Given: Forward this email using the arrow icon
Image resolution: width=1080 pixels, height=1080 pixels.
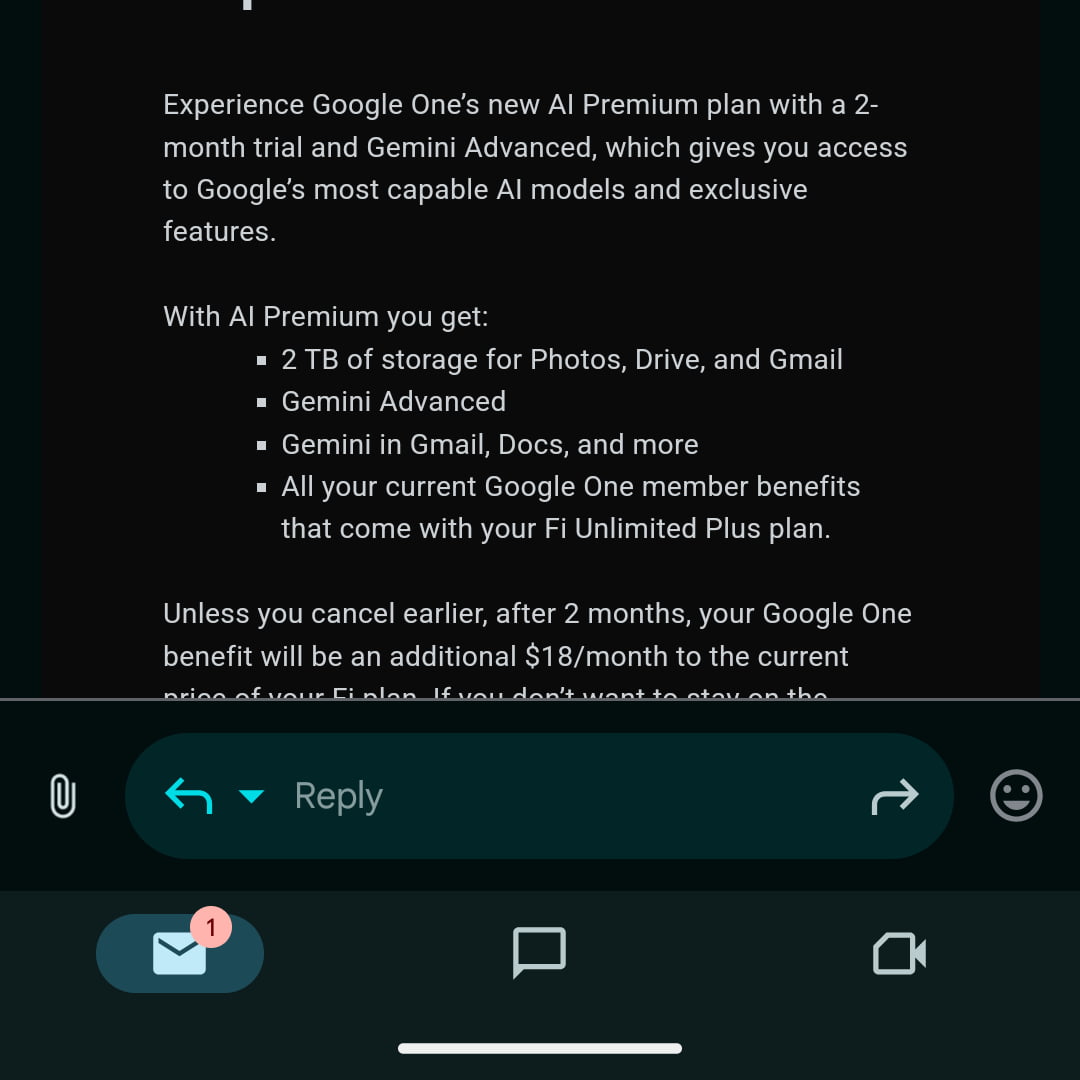Looking at the screenshot, I should [894, 796].
